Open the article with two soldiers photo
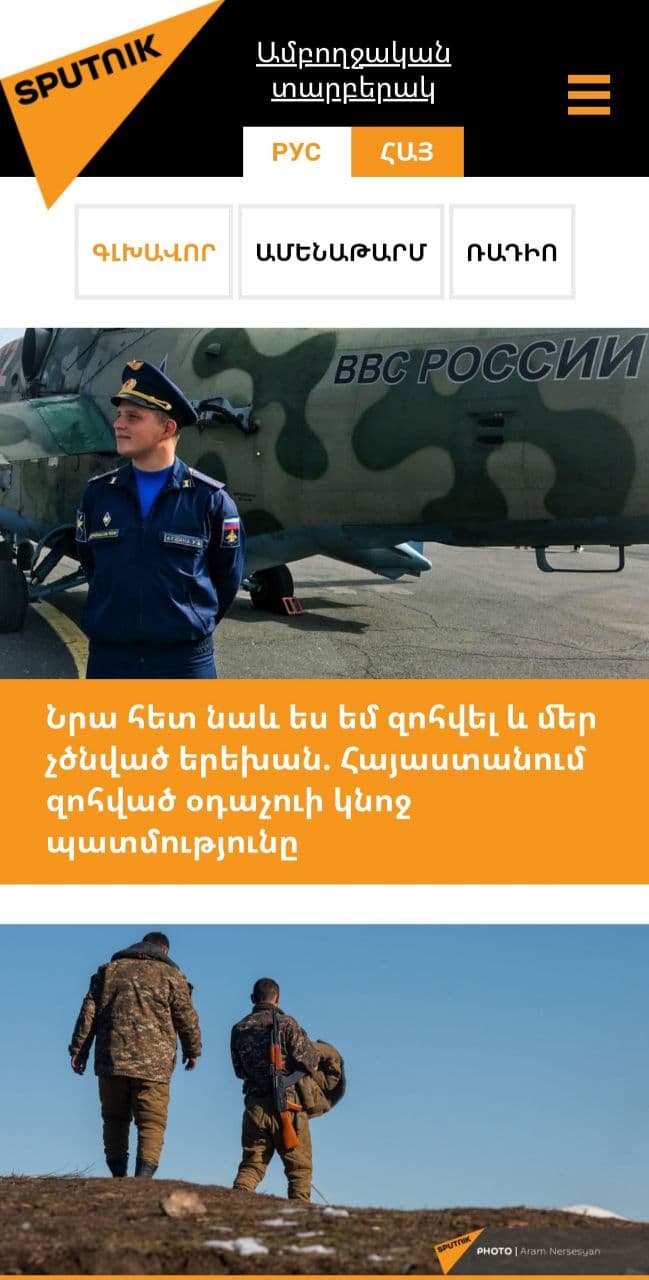 pos(324,1095)
